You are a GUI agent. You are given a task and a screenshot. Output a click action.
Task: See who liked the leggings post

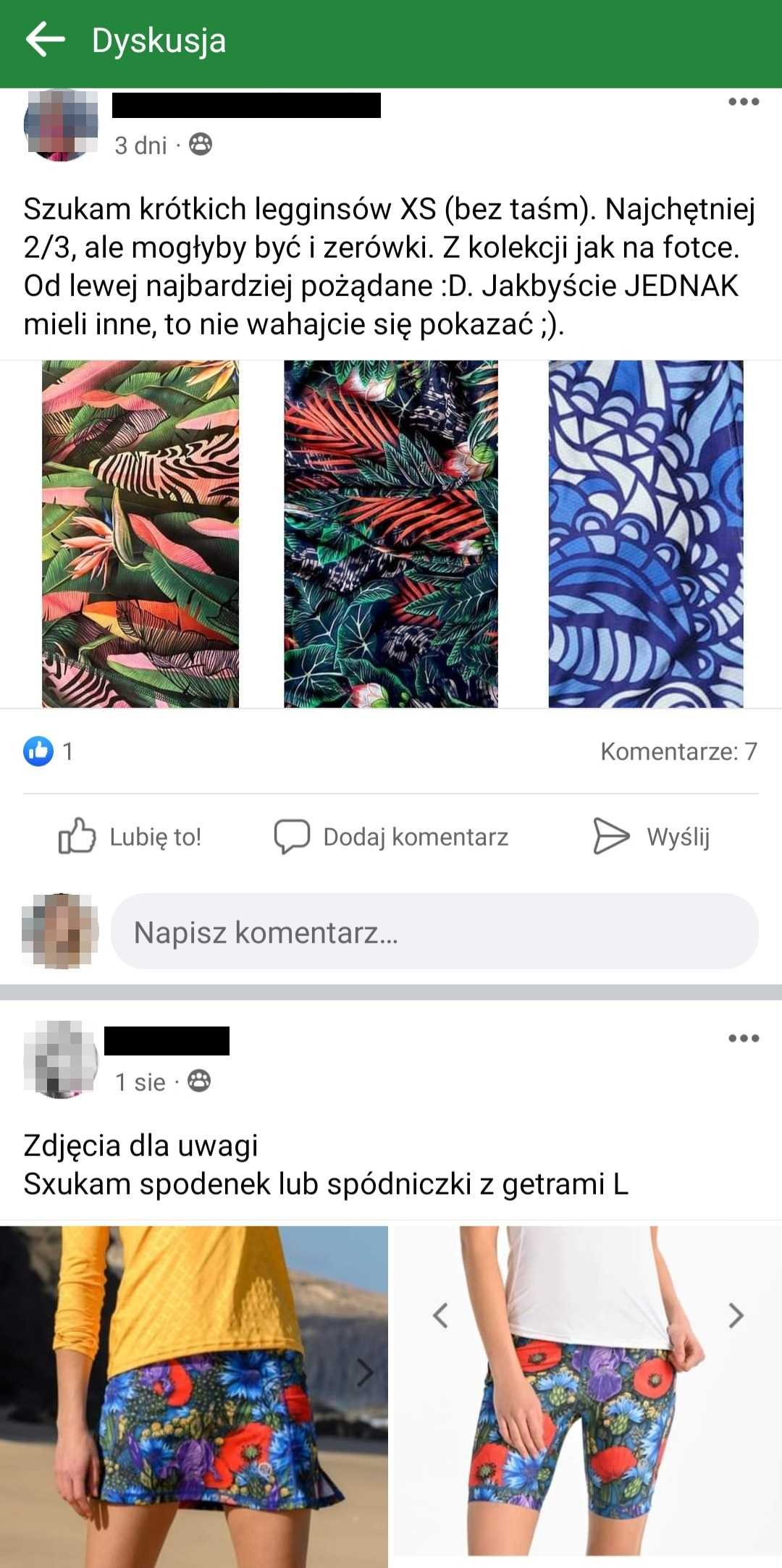(48, 751)
